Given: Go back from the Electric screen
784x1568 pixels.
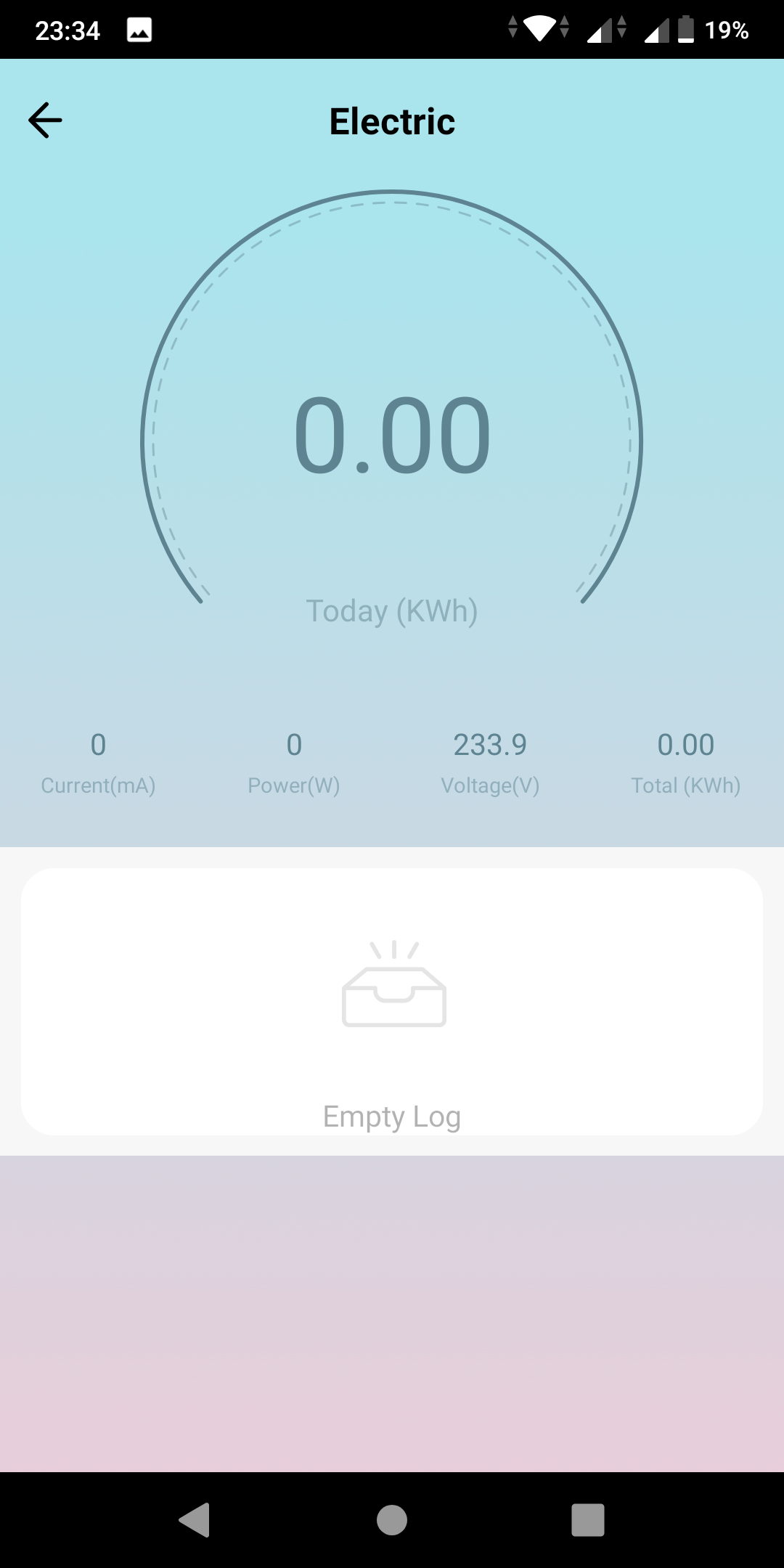Looking at the screenshot, I should 45,120.
